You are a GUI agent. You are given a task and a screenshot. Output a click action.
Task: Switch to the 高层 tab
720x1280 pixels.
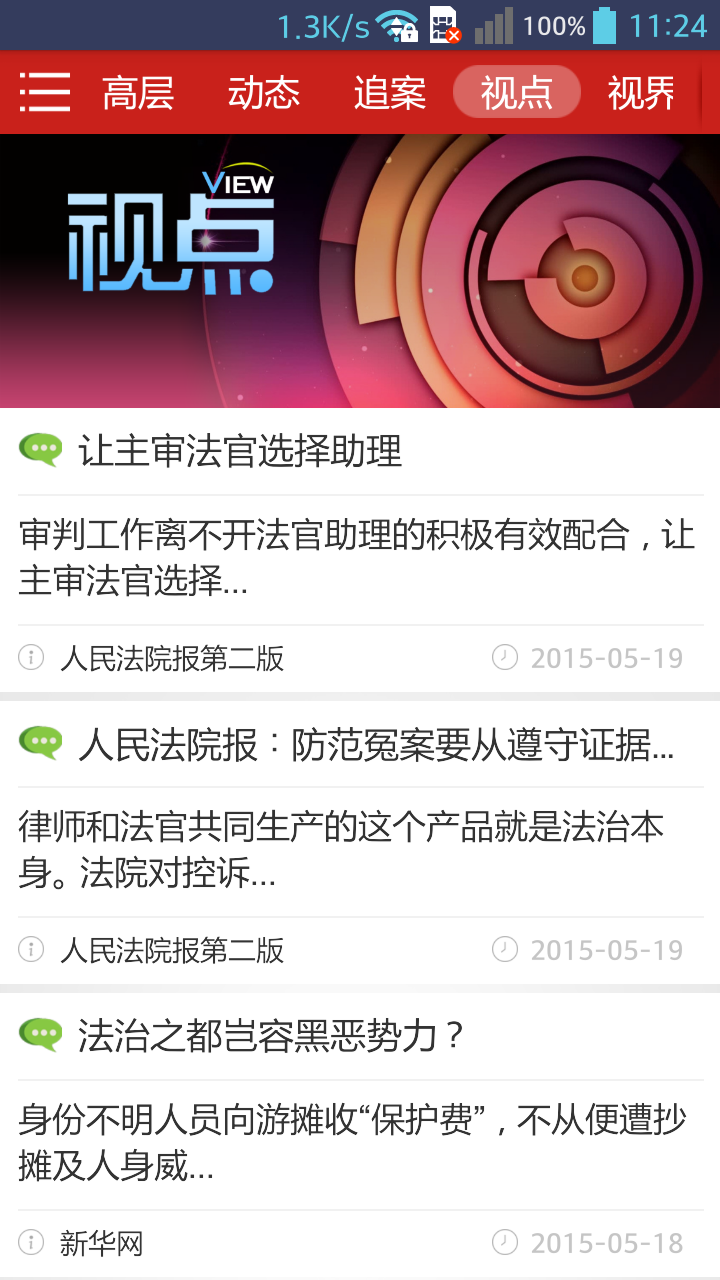(138, 93)
